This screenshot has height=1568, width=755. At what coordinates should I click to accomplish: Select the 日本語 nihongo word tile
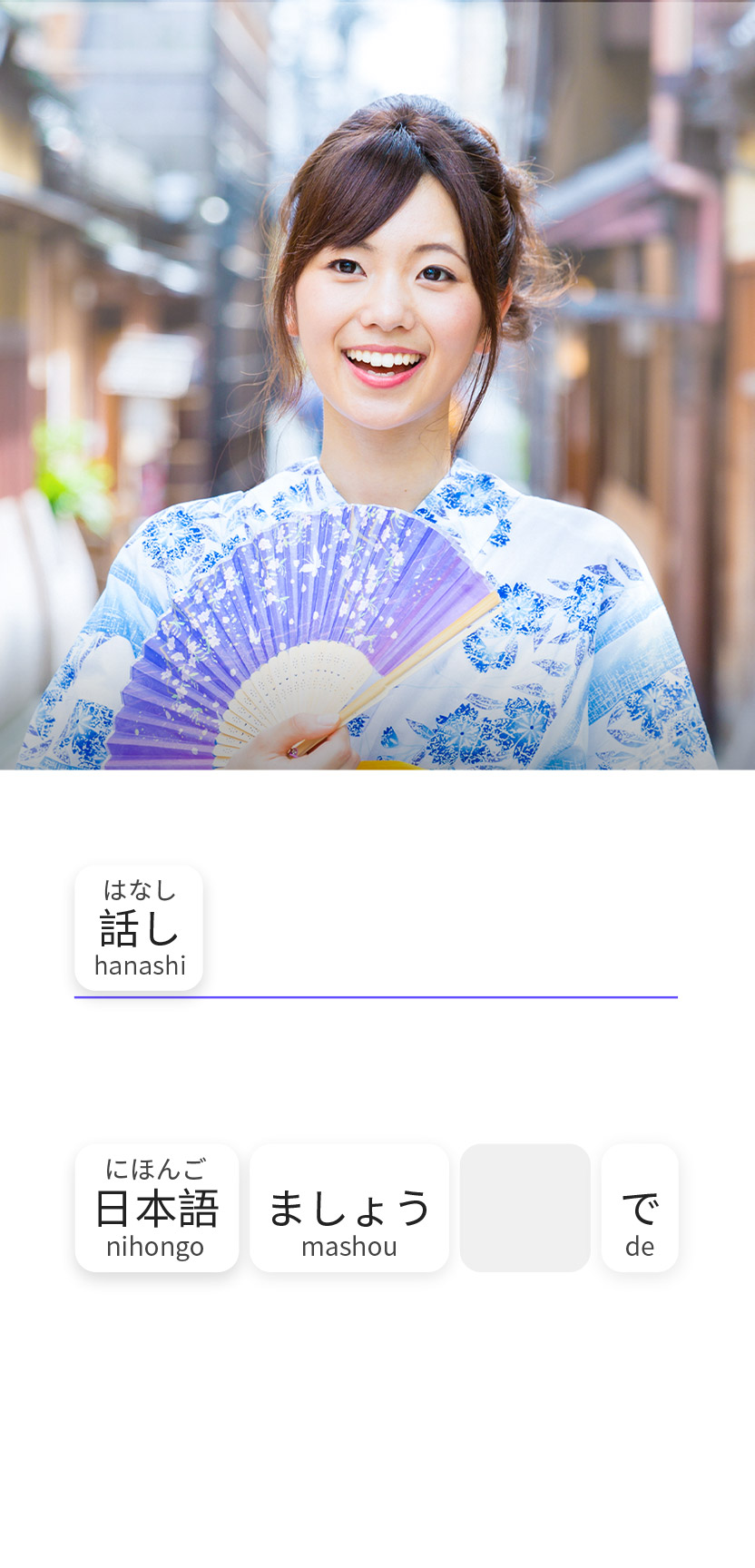tap(157, 1208)
